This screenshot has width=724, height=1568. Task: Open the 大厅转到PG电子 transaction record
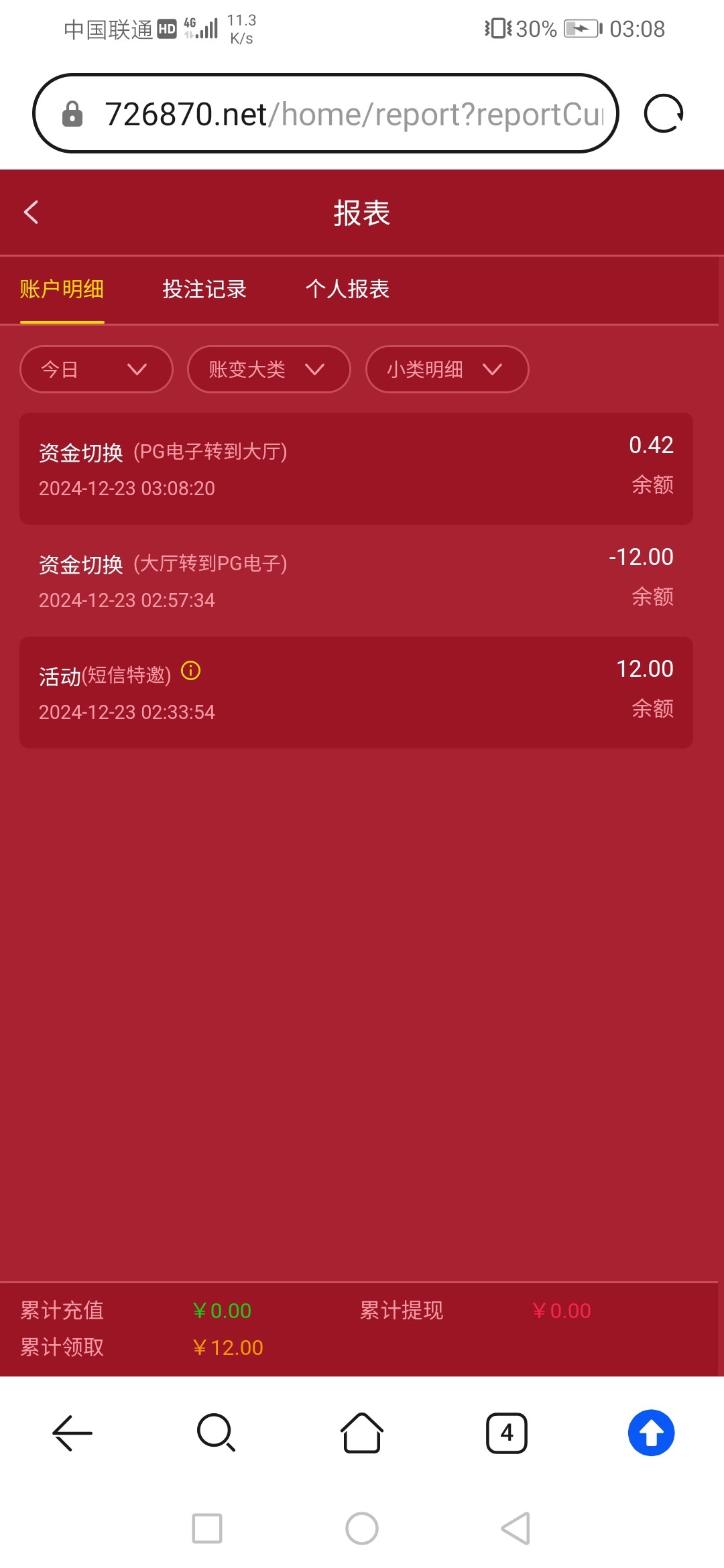[x=356, y=580]
